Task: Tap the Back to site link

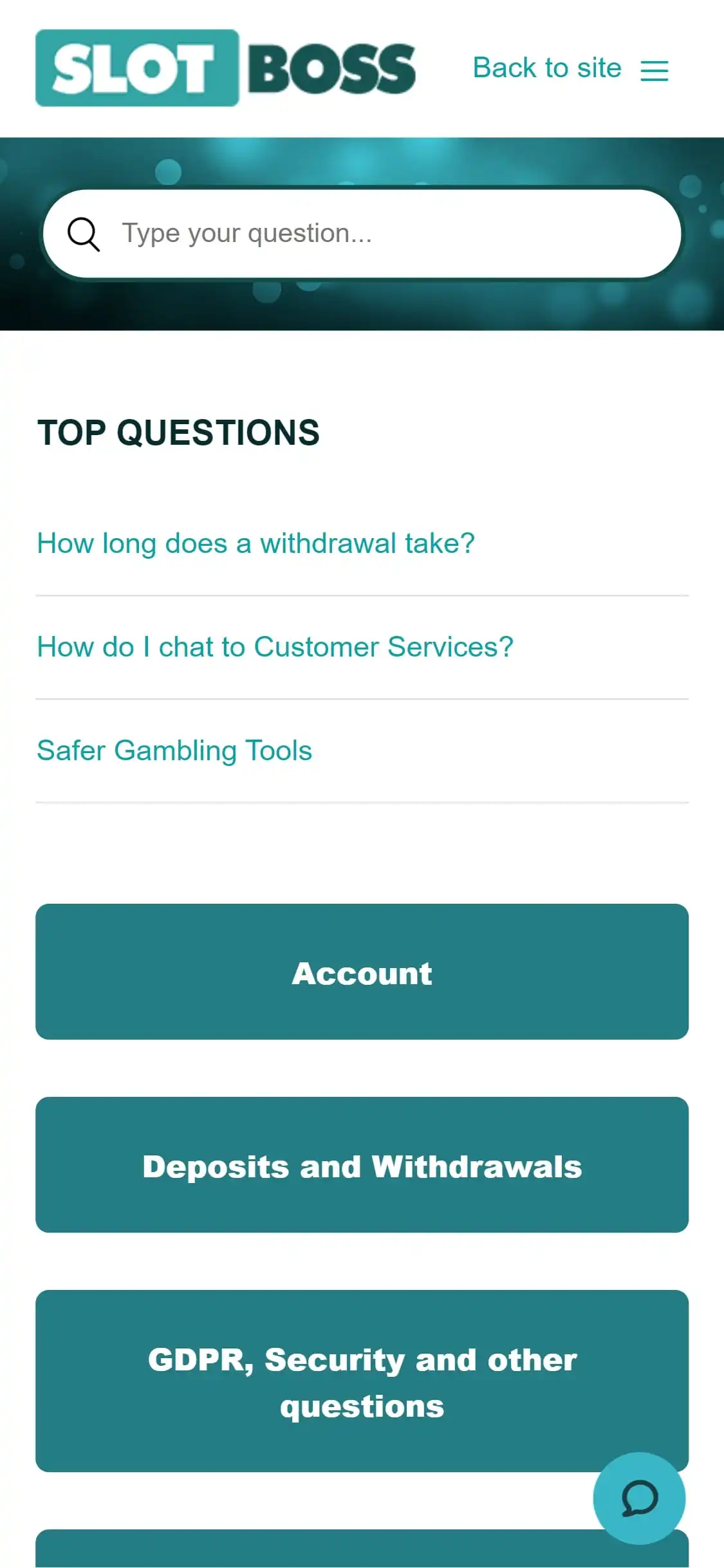Action: (546, 68)
